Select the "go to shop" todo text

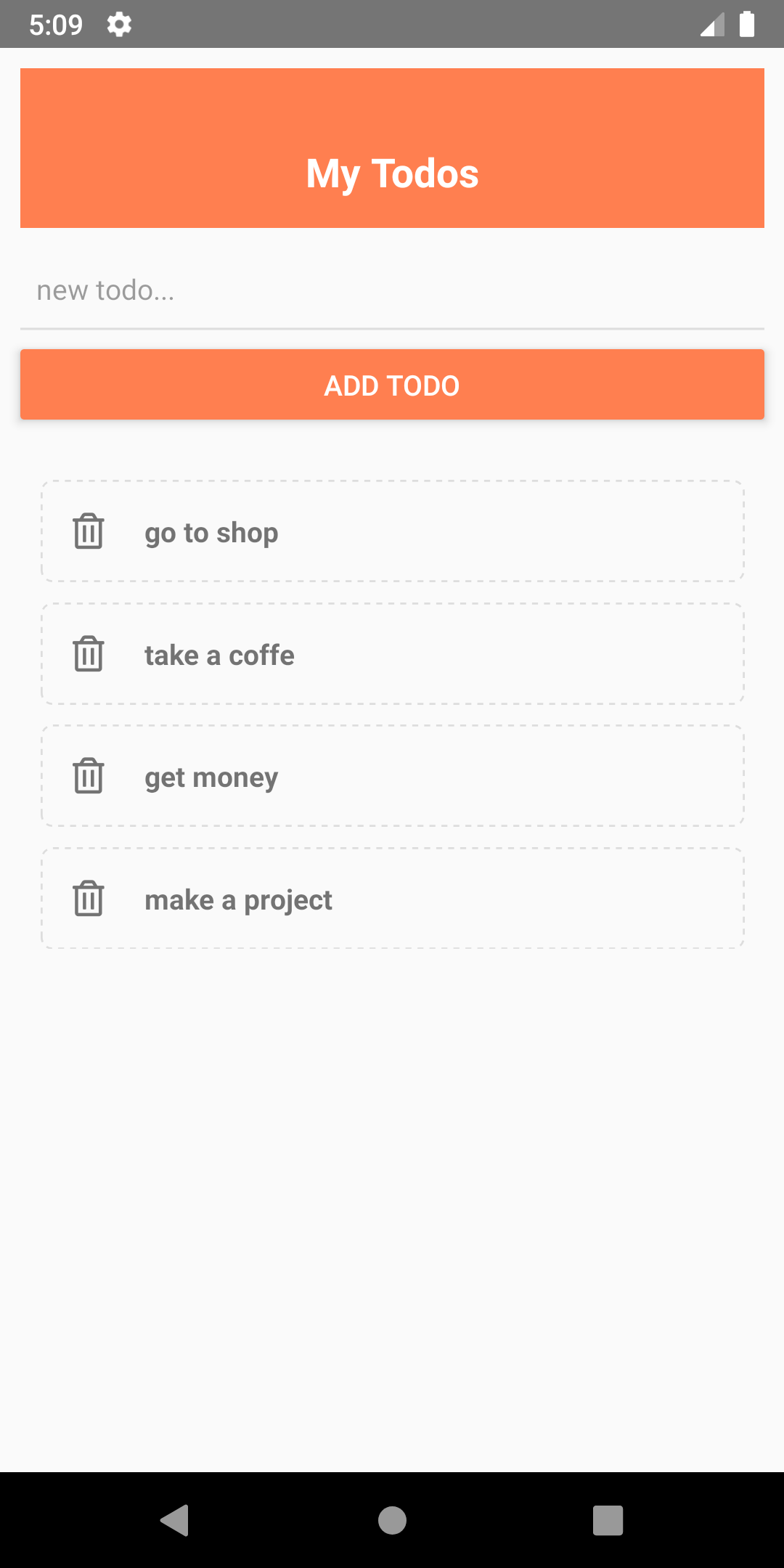pyautogui.click(x=211, y=531)
